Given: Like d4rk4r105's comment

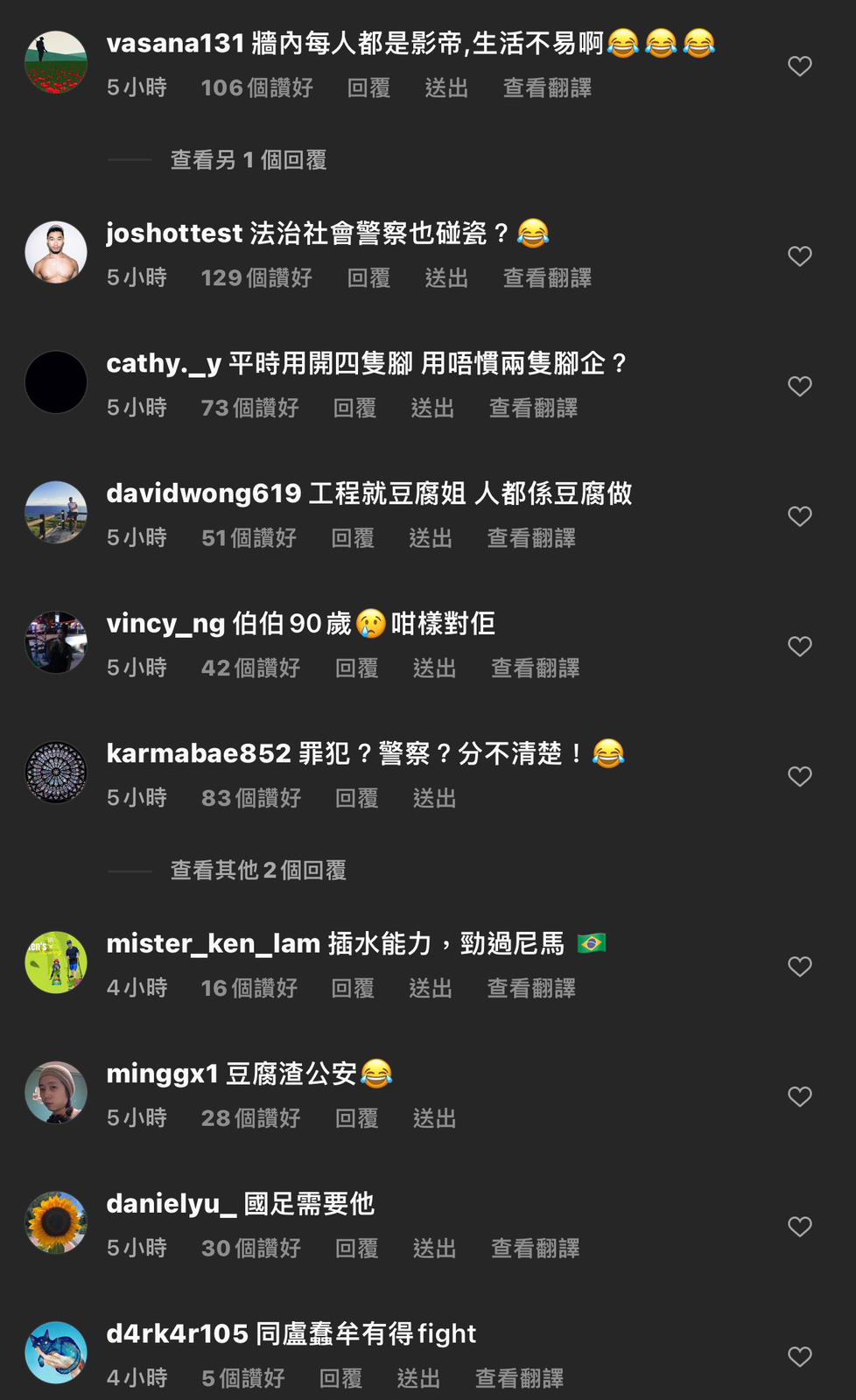Looking at the screenshot, I should 799,1357.
